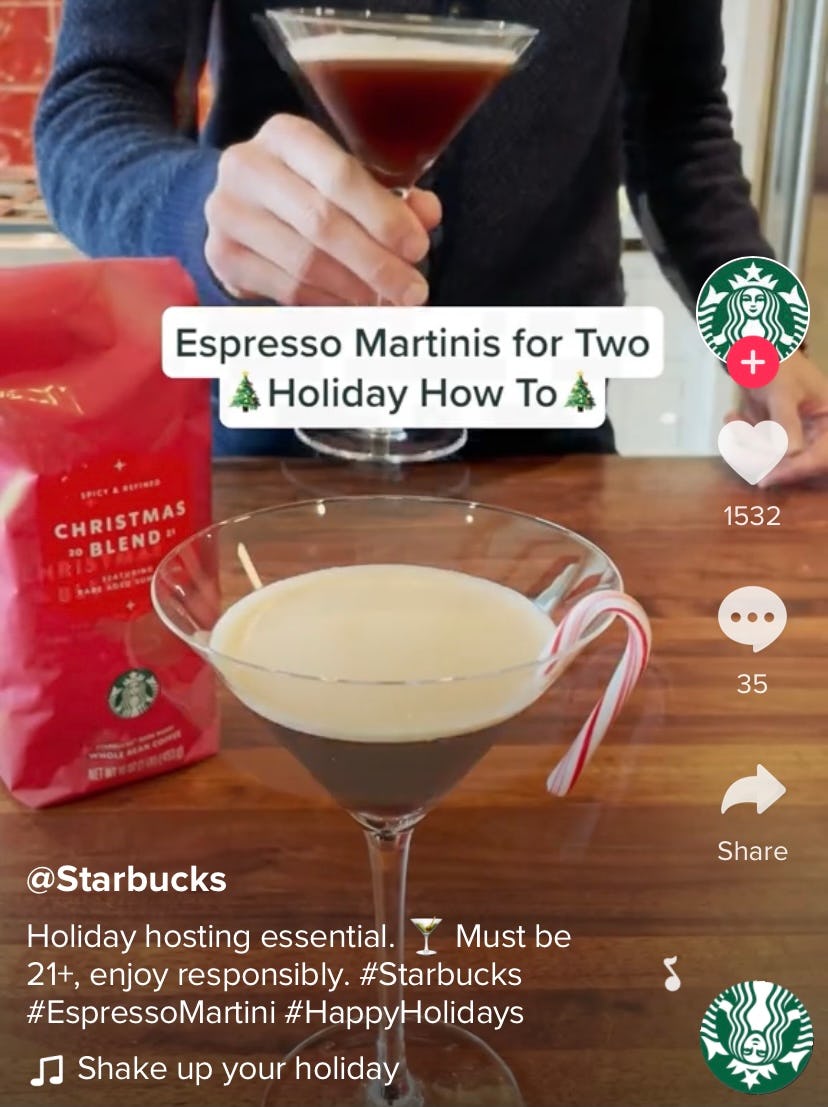The height and width of the screenshot is (1107, 828).
Task: Open the @Starbucks username
Action: coord(126,881)
